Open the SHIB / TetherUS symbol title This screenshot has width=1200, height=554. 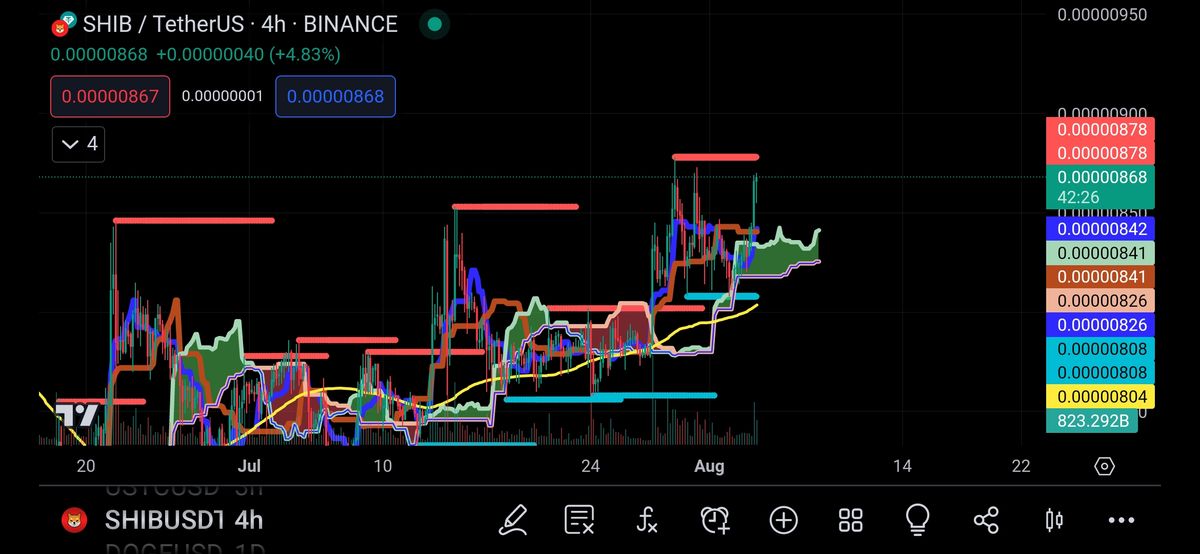240,24
